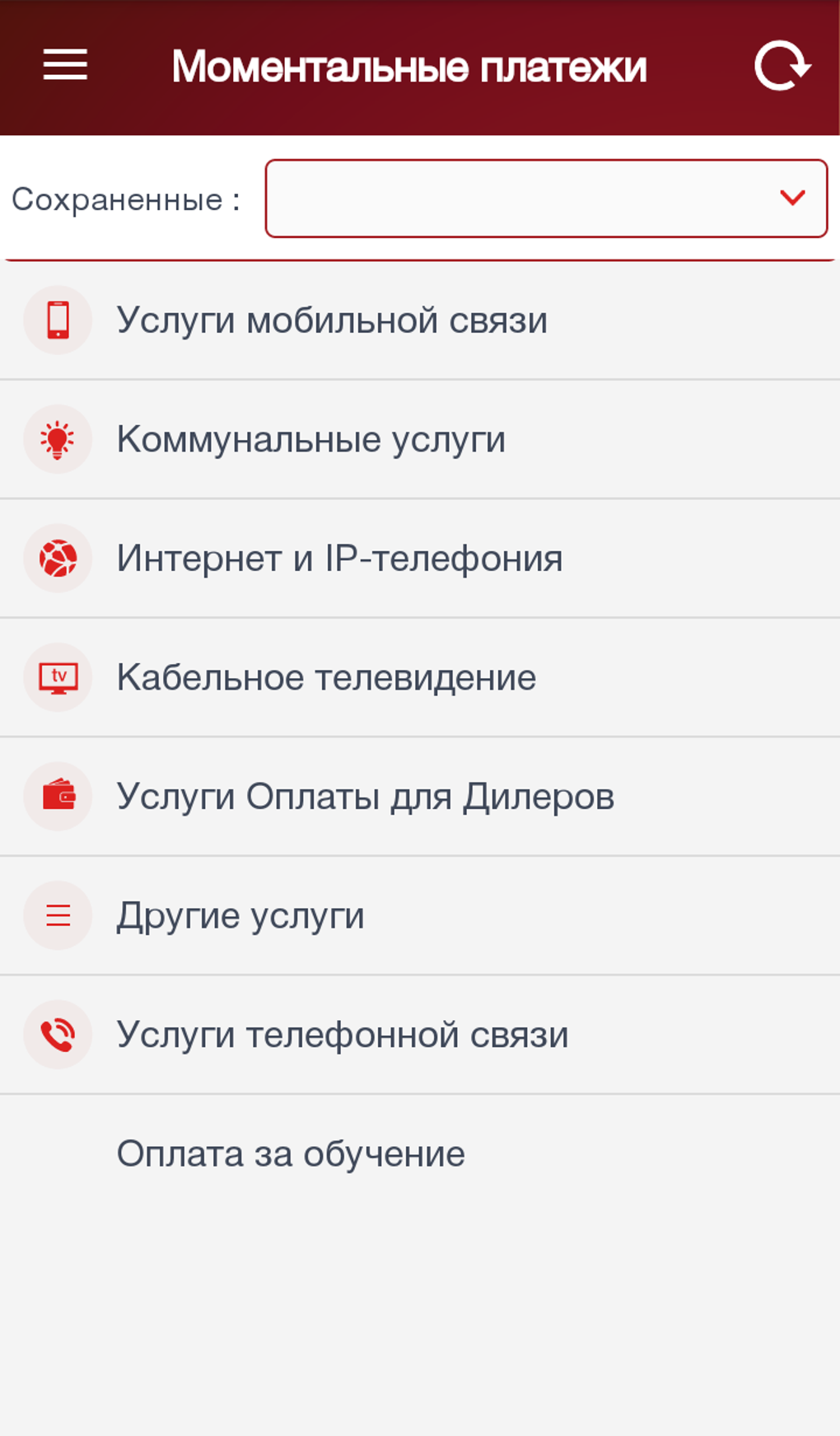Choose Кабельное телевидение
This screenshot has width=840, height=1436.
tap(420, 677)
